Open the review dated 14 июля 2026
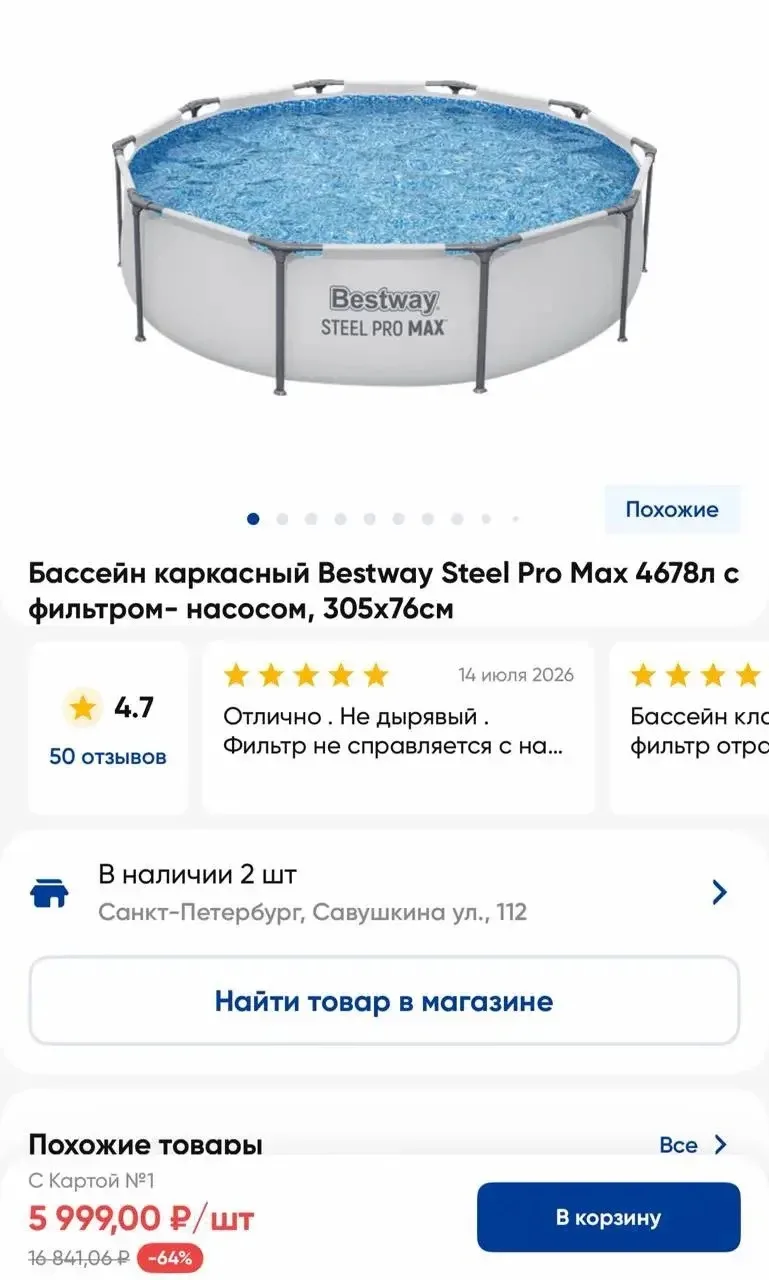769x1280 pixels. pyautogui.click(x=398, y=729)
